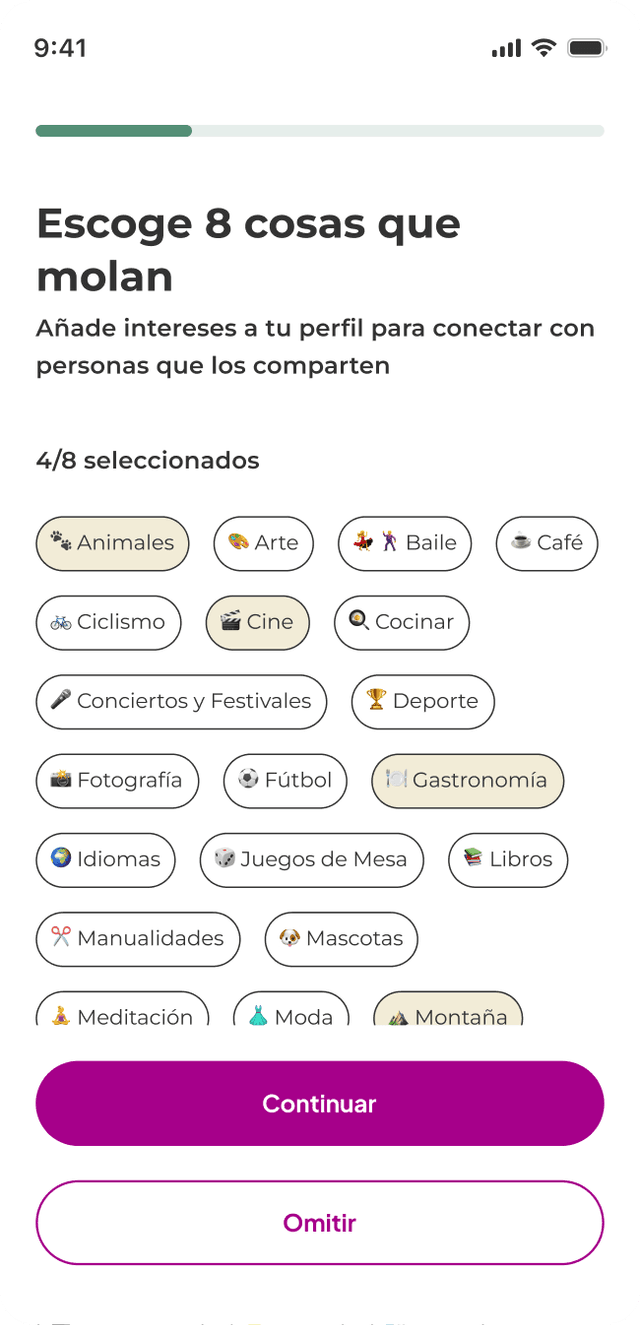This screenshot has width=640, height=1325.
Task: Select the Arte interest chip
Action: pos(263,543)
